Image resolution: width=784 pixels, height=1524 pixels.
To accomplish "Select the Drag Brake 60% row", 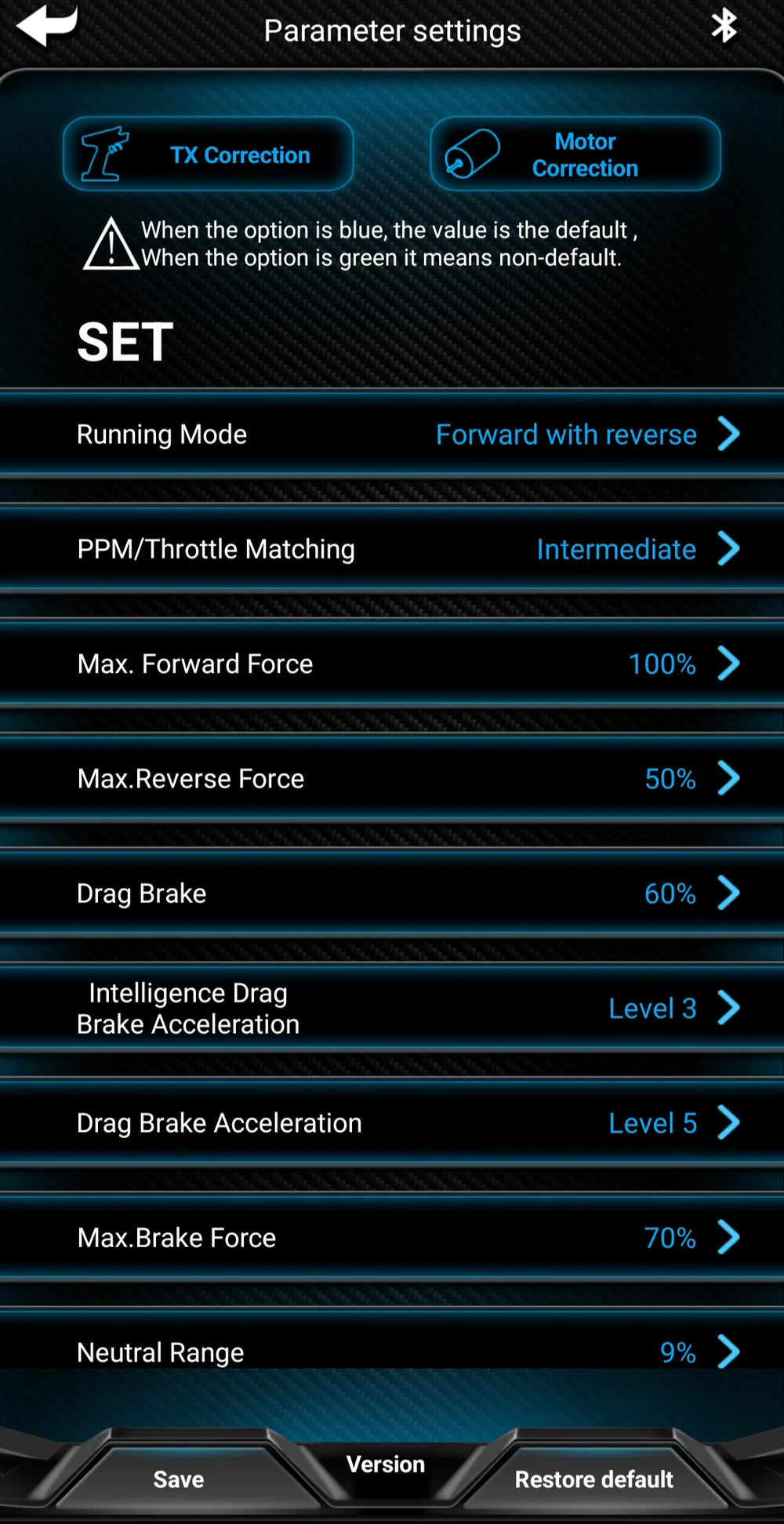I will click(392, 893).
